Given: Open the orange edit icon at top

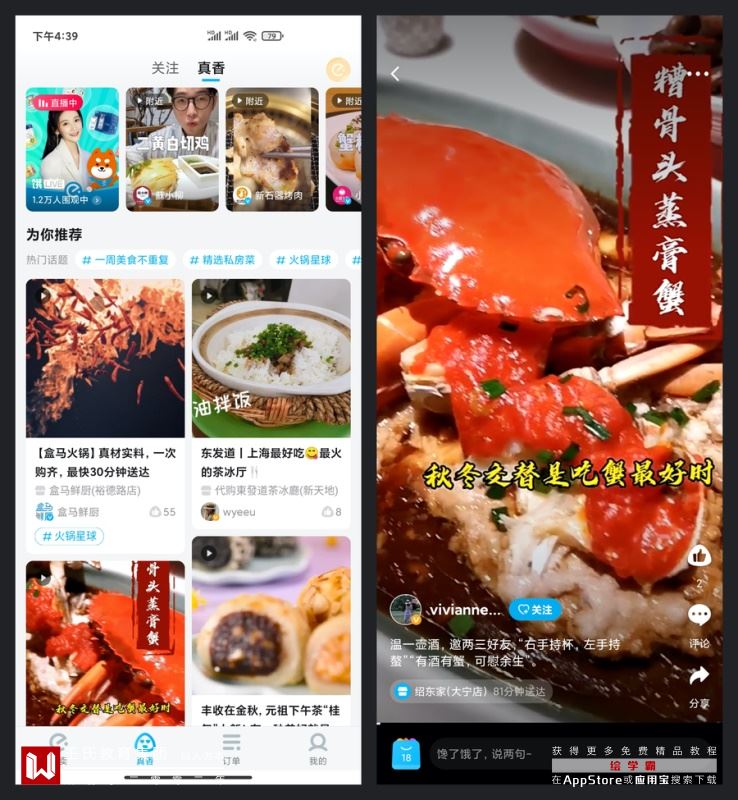Looking at the screenshot, I should coord(338,69).
